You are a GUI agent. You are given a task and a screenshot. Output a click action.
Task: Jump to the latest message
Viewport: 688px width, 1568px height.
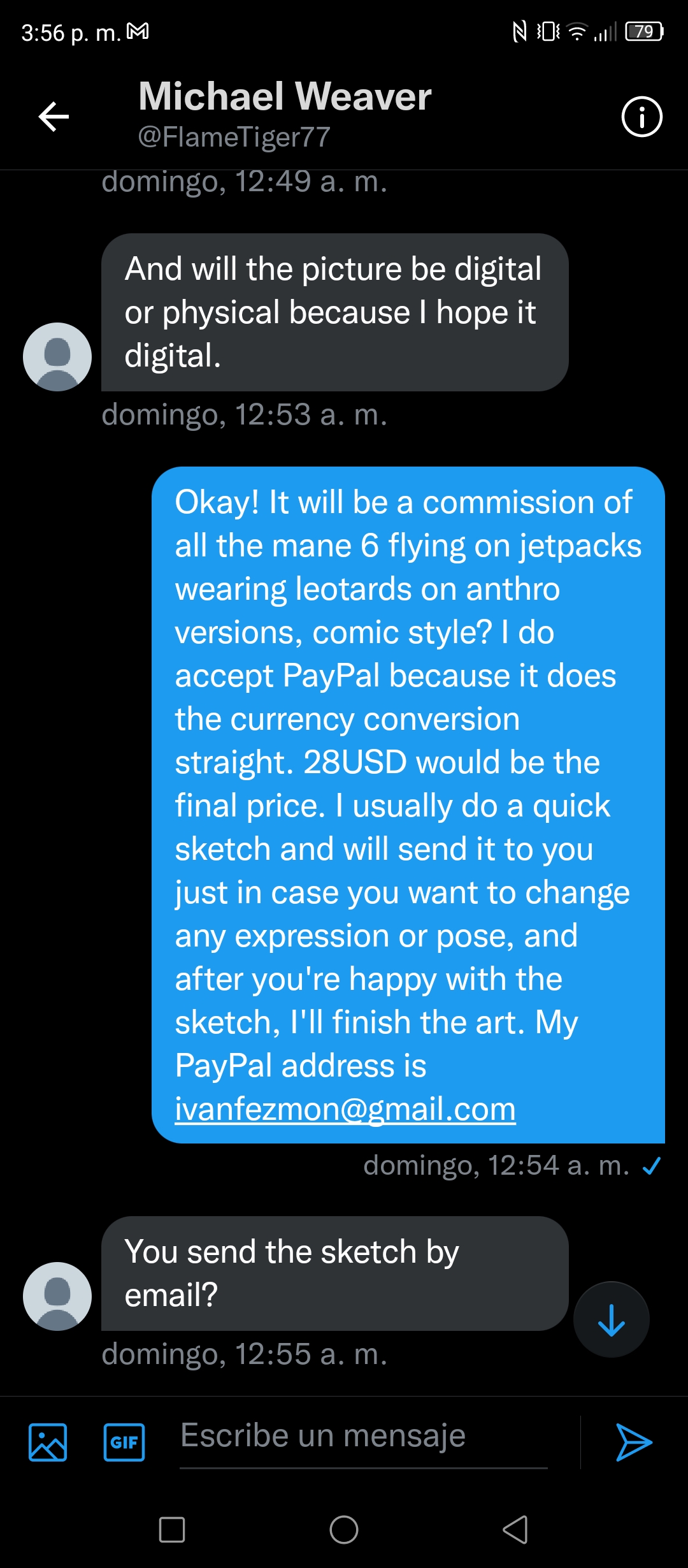tap(612, 1319)
